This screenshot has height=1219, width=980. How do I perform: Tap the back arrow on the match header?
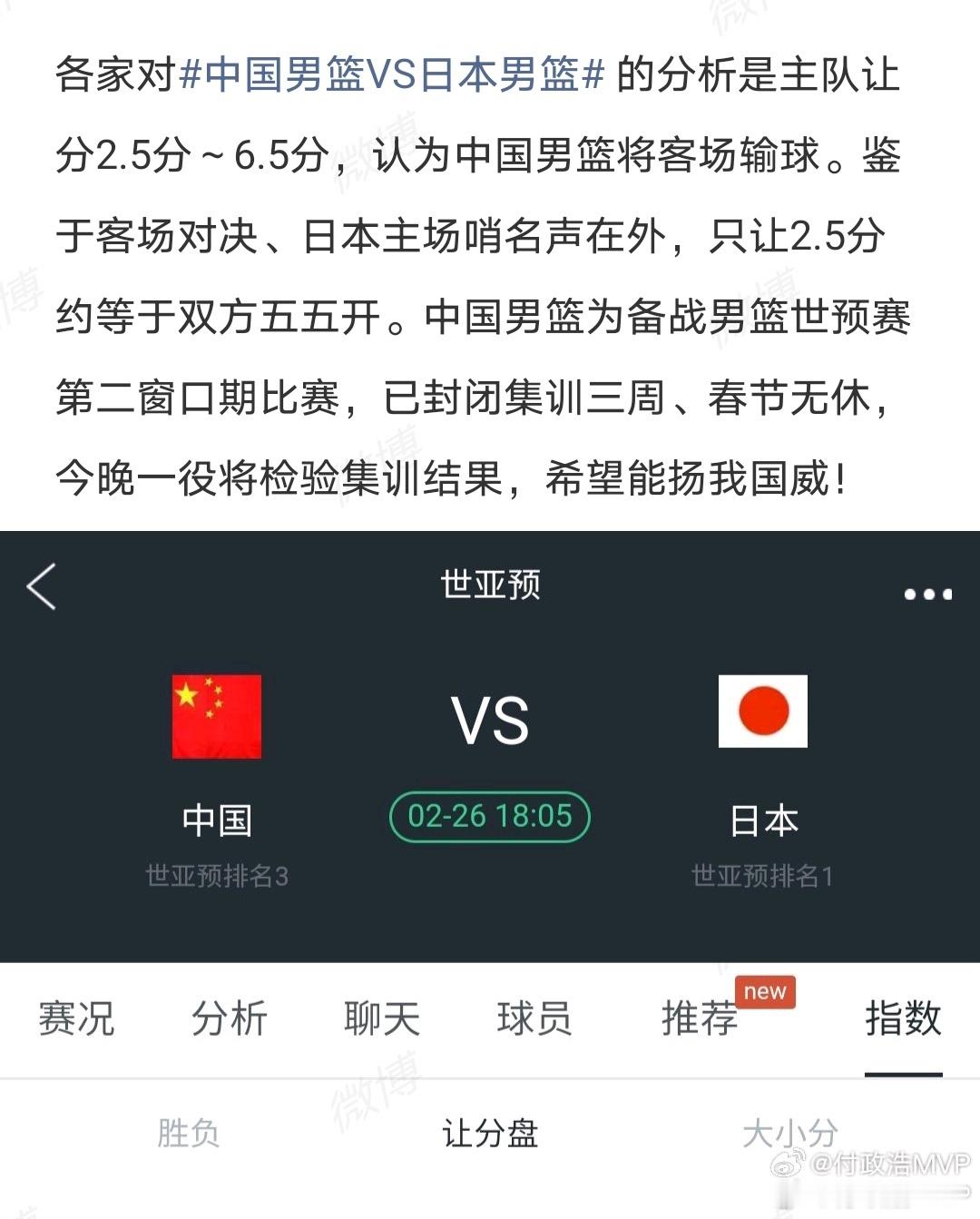[x=43, y=587]
